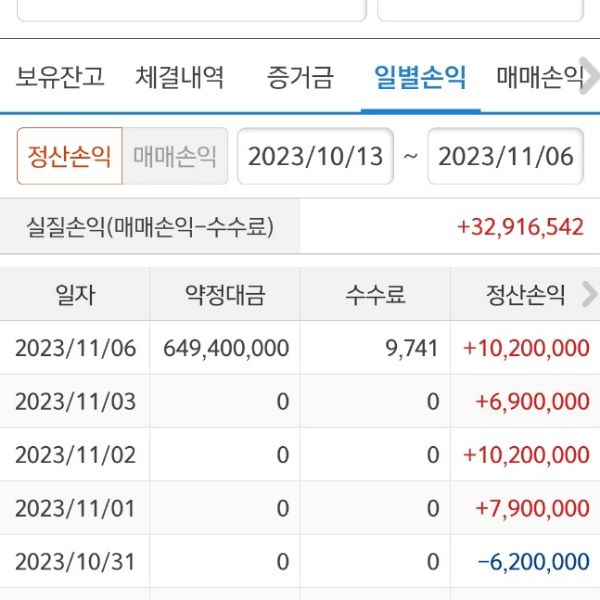Viewport: 600px width, 600px height.
Task: Change the start date 2023/10/13
Action: (315, 156)
